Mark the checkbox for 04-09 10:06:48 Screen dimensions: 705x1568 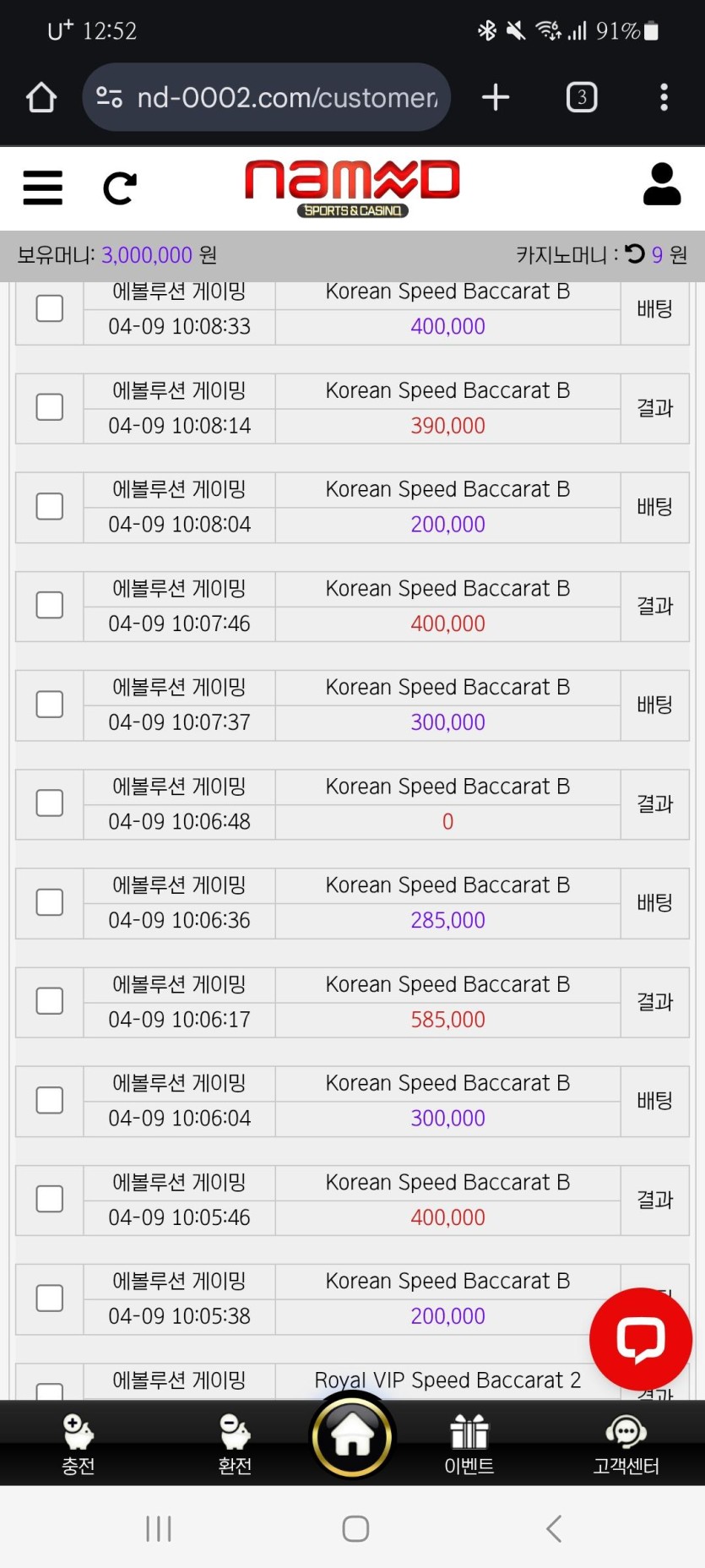pyautogui.click(x=50, y=803)
